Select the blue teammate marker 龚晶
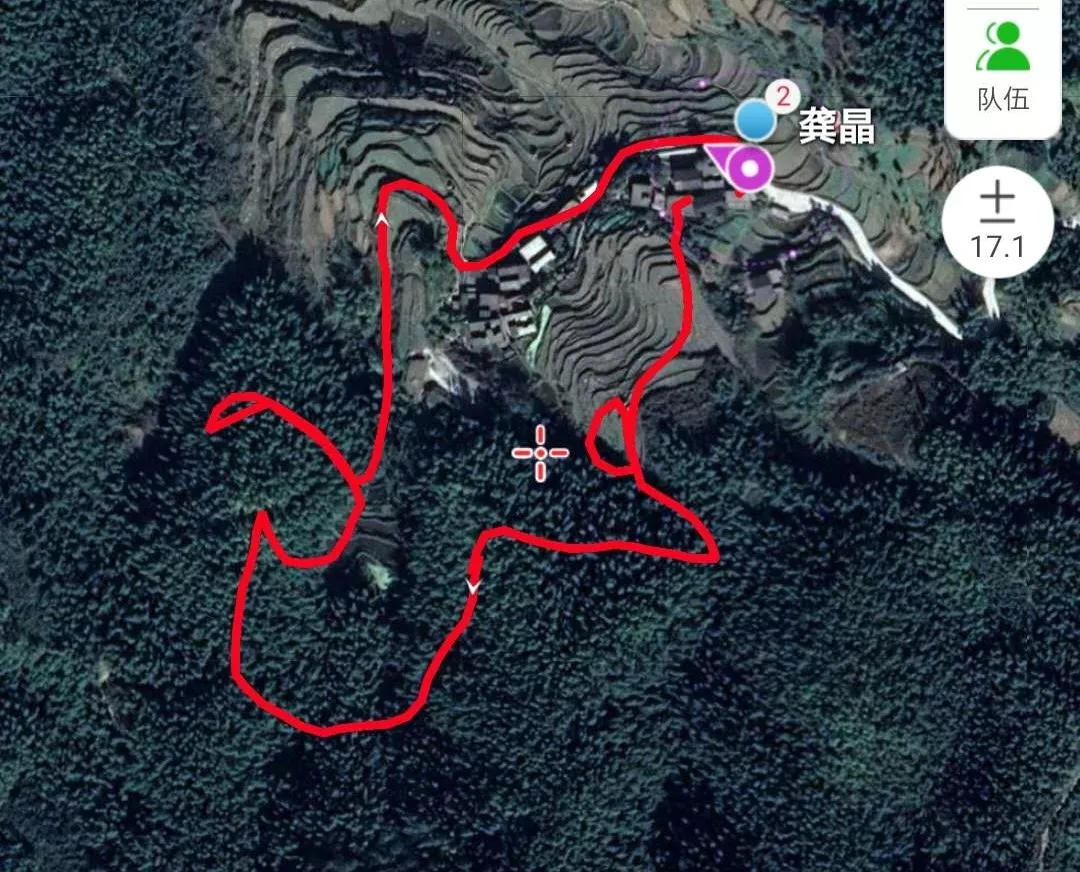Viewport: 1080px width, 872px height. coord(757,121)
